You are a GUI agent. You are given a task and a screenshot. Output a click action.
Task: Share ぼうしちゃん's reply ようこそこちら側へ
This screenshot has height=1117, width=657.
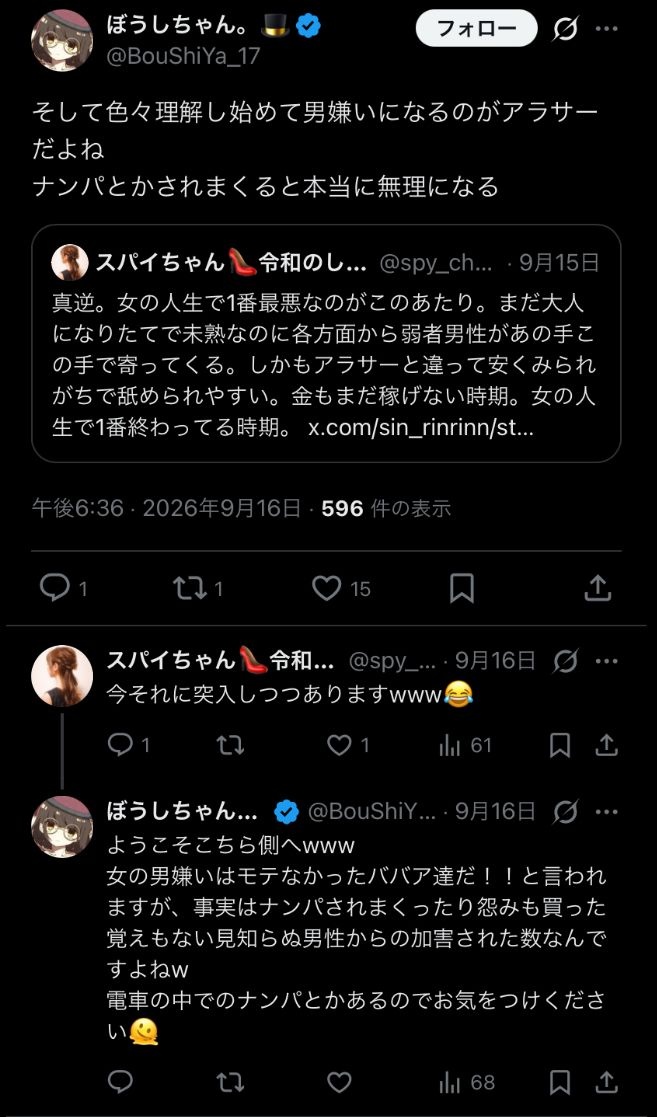(x=606, y=1082)
